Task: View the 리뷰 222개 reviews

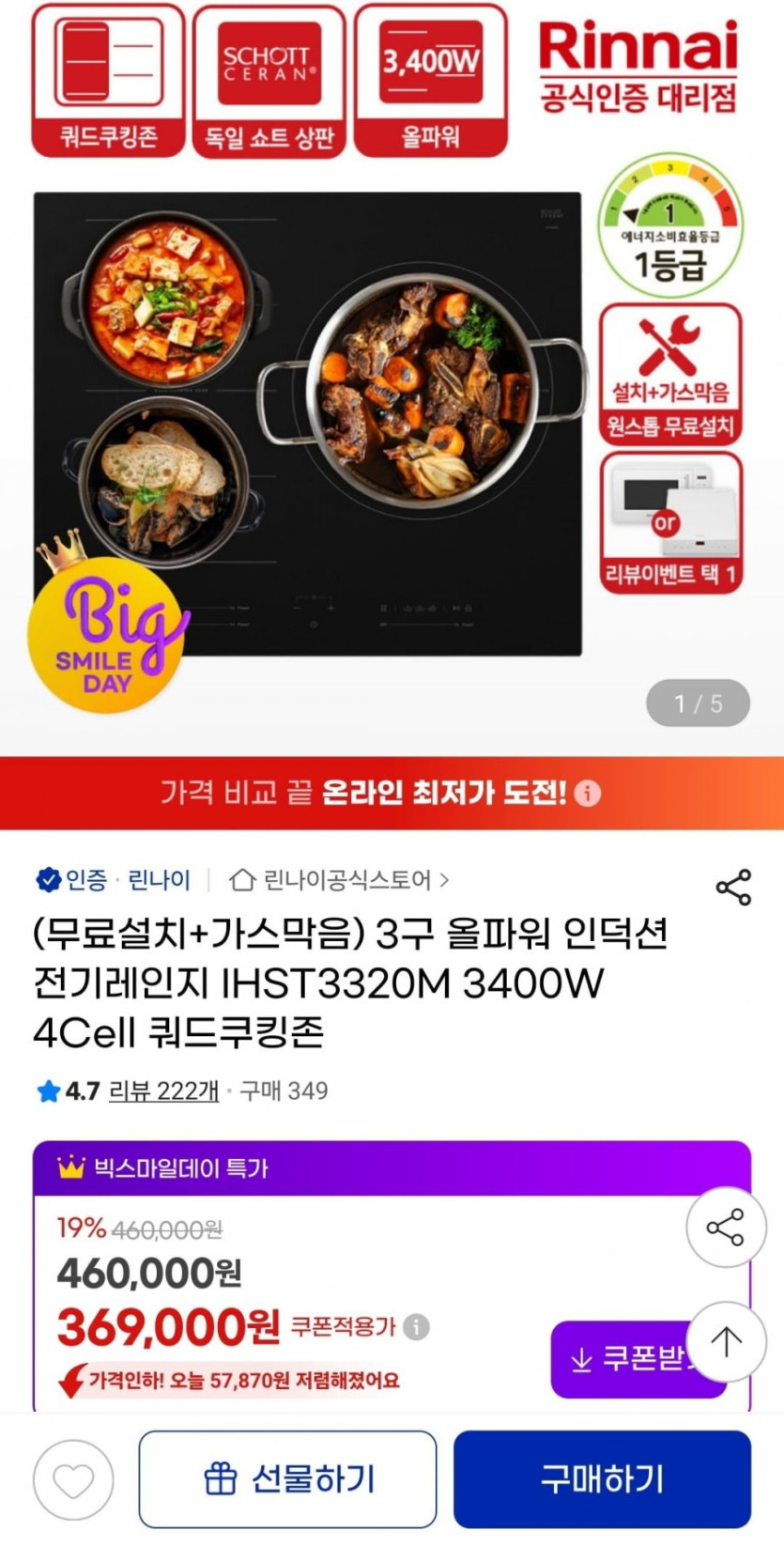Action: (163, 1090)
